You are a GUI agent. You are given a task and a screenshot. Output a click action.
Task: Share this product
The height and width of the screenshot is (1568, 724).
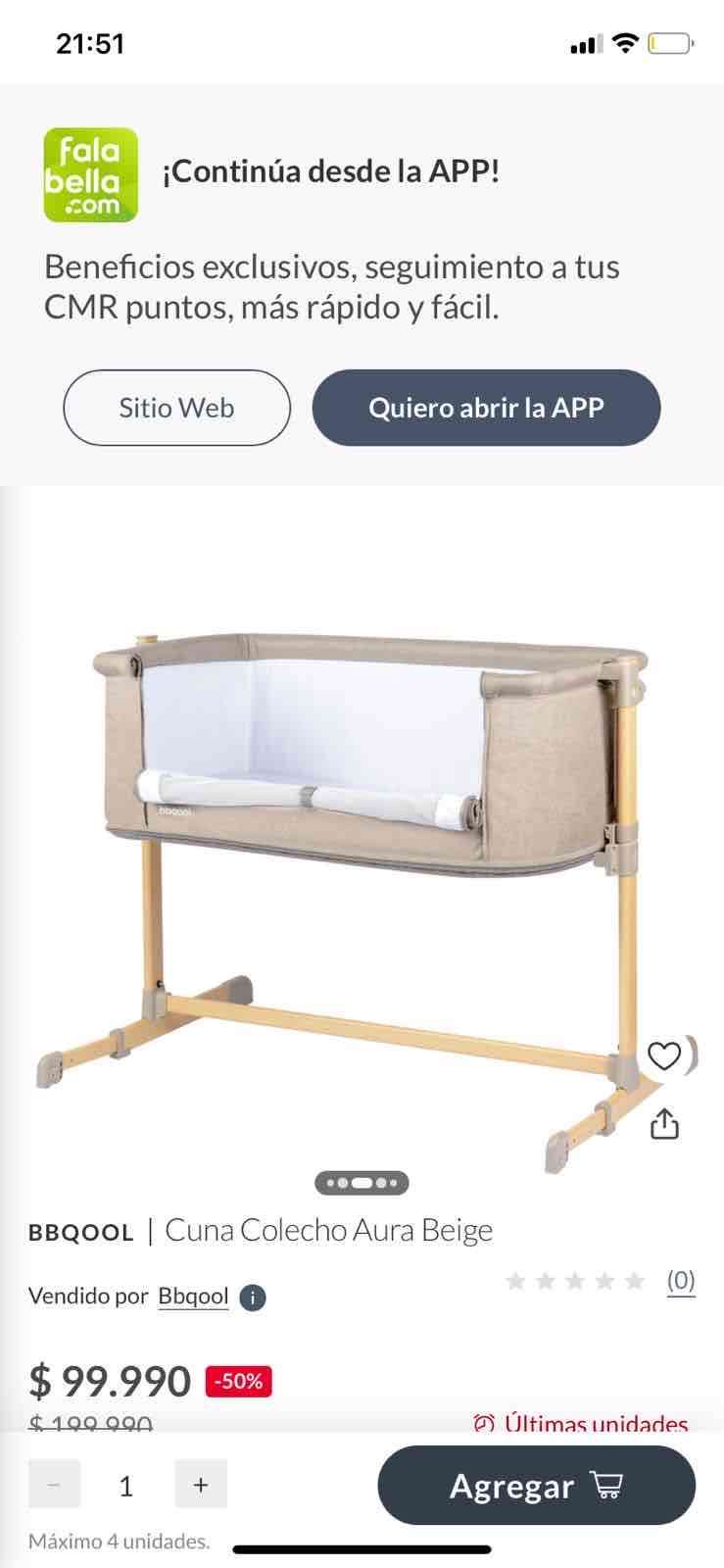664,1124
